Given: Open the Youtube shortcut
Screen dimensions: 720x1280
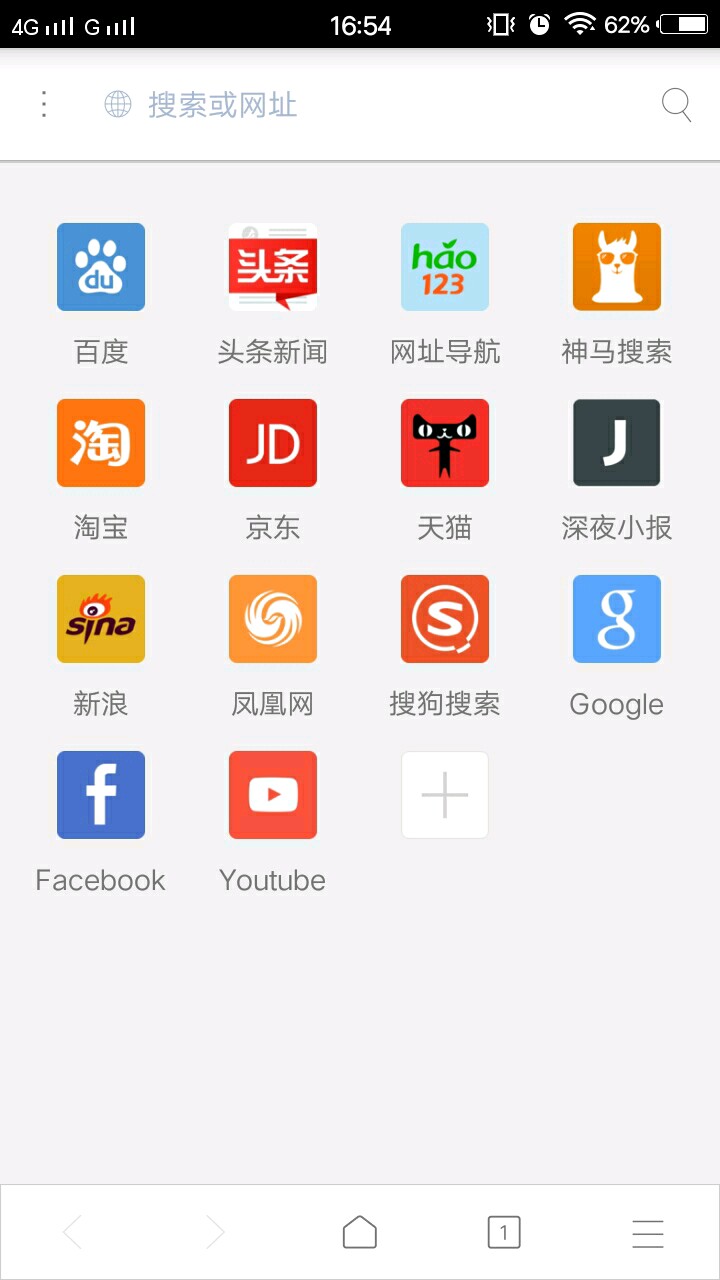Looking at the screenshot, I should coord(273,795).
